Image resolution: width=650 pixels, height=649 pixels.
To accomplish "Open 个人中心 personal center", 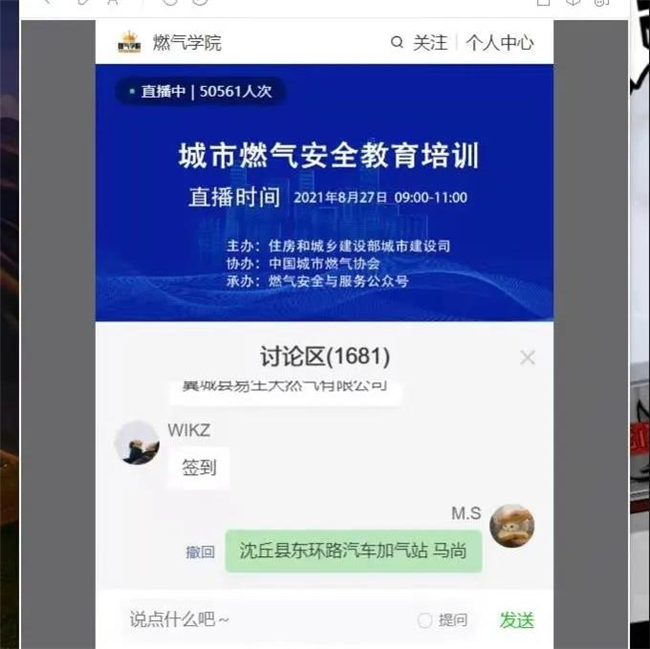I will point(499,43).
